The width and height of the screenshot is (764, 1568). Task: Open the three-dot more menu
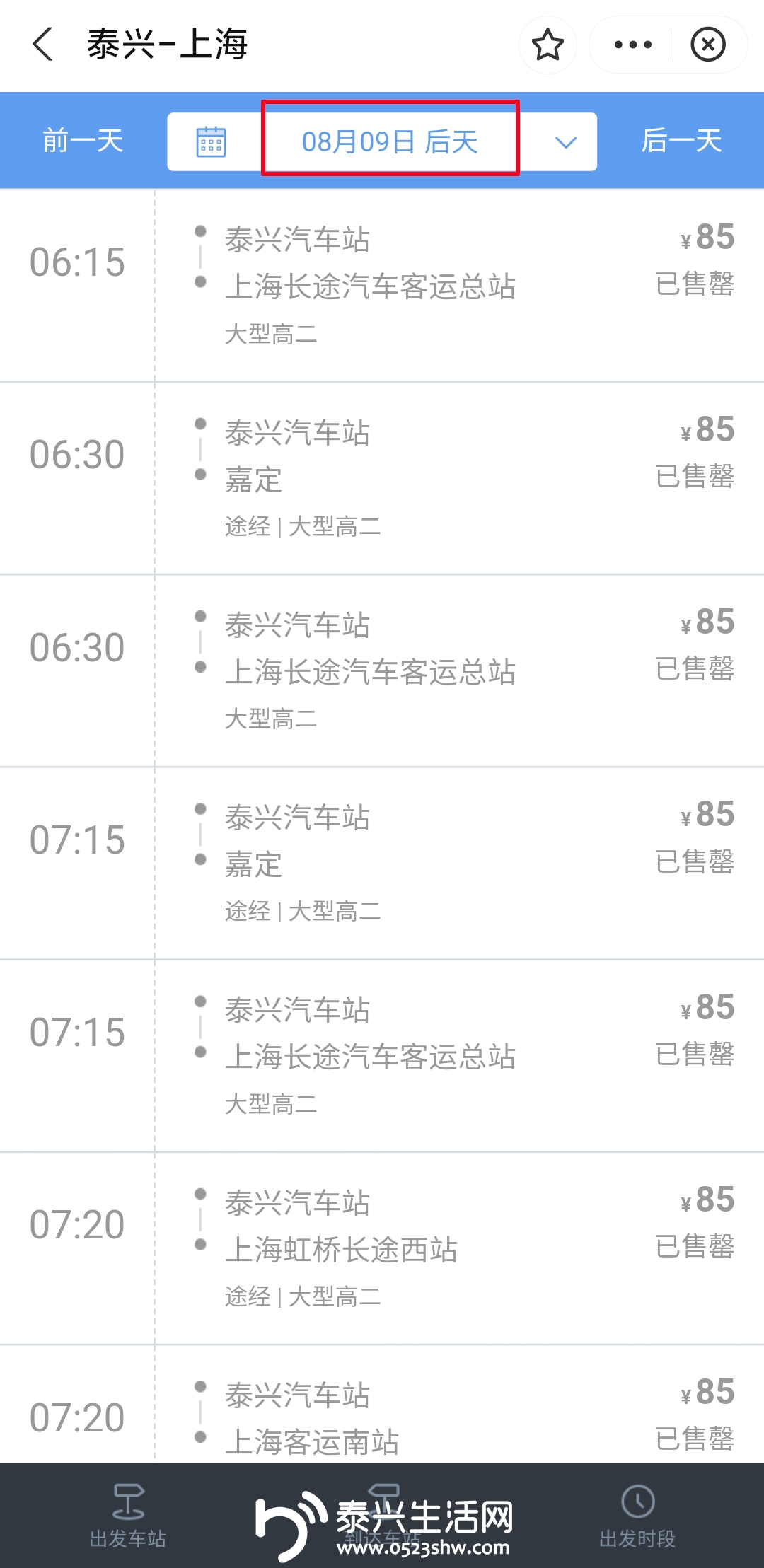click(x=632, y=45)
